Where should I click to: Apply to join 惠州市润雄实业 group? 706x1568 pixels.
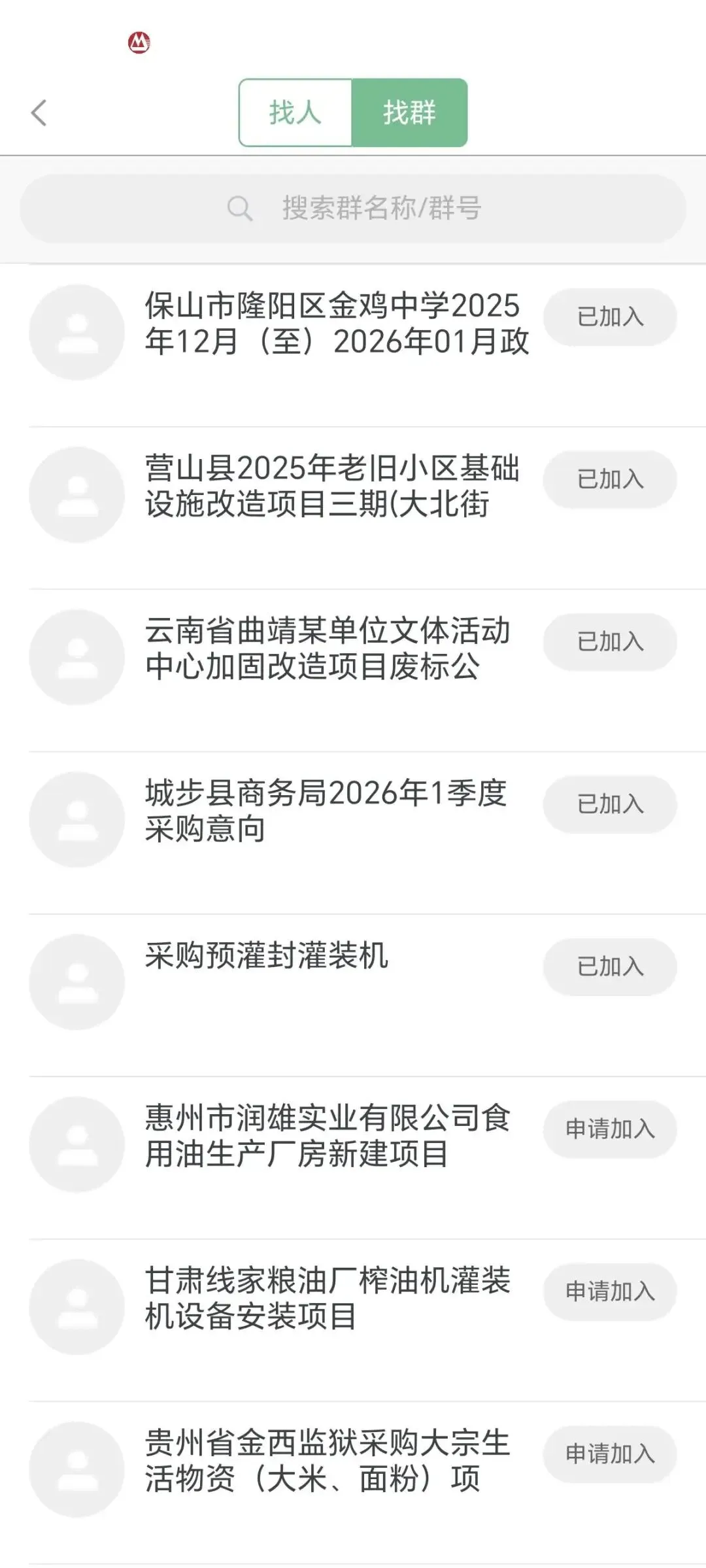[x=609, y=1129]
